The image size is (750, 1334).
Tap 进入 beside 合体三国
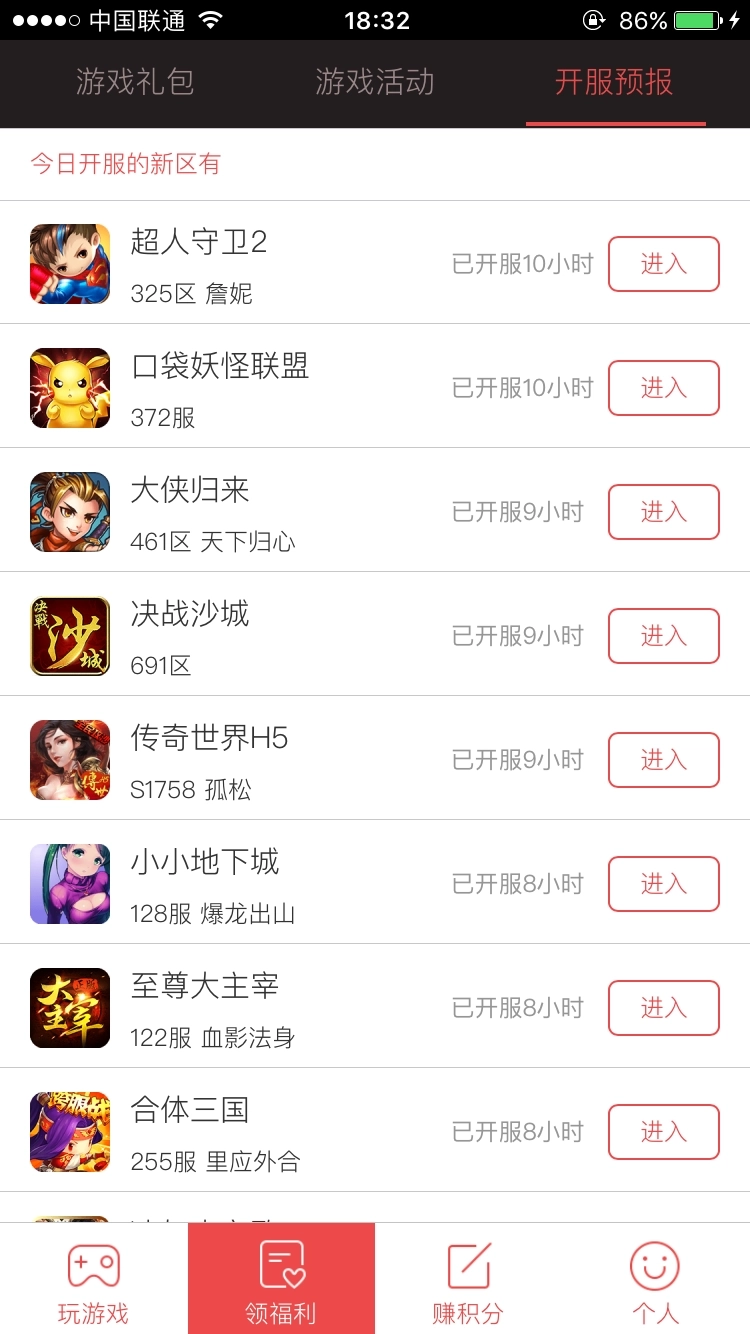(663, 1131)
